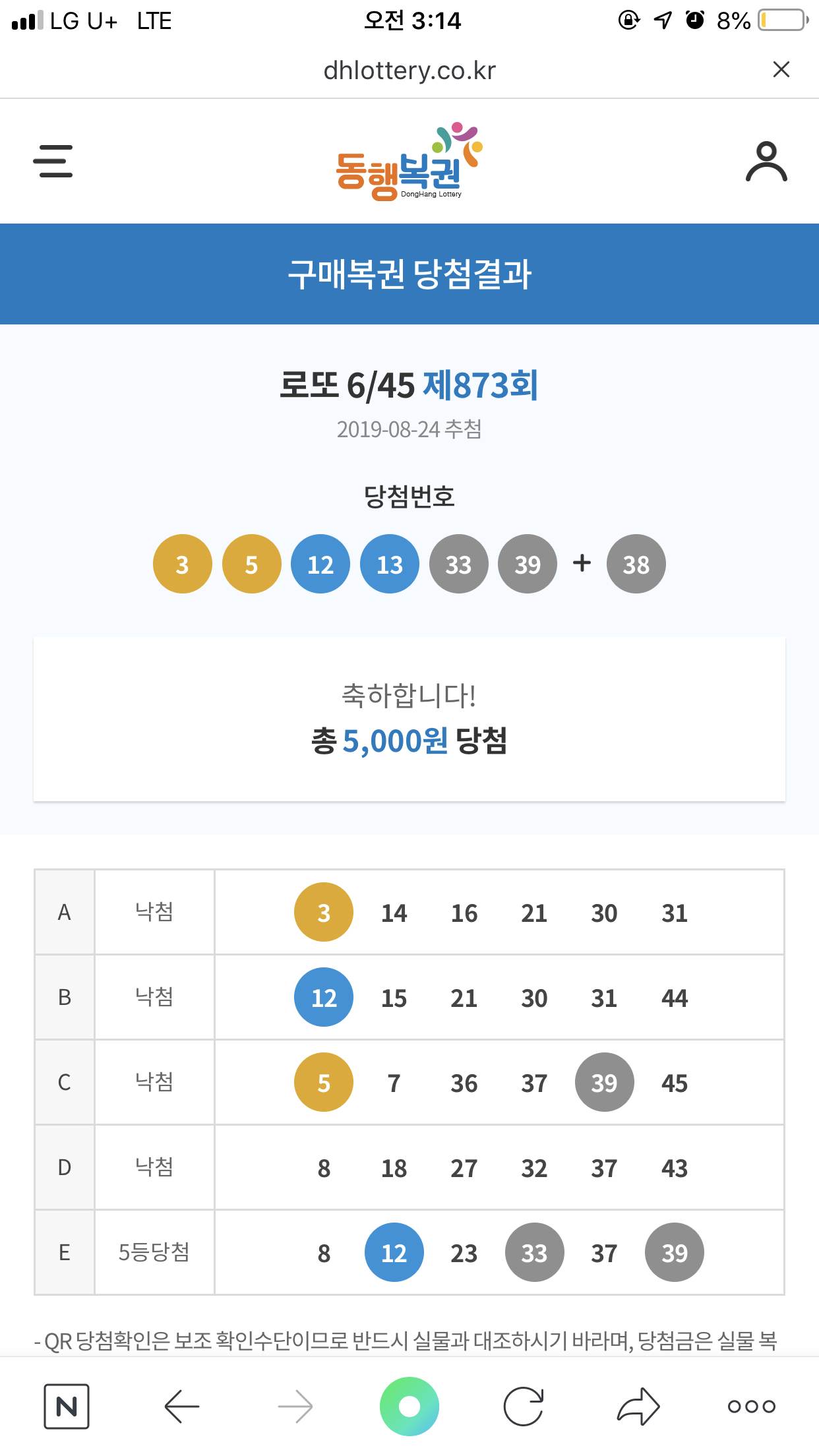
Task: Tap the green Naver search circle button
Action: point(409,1407)
